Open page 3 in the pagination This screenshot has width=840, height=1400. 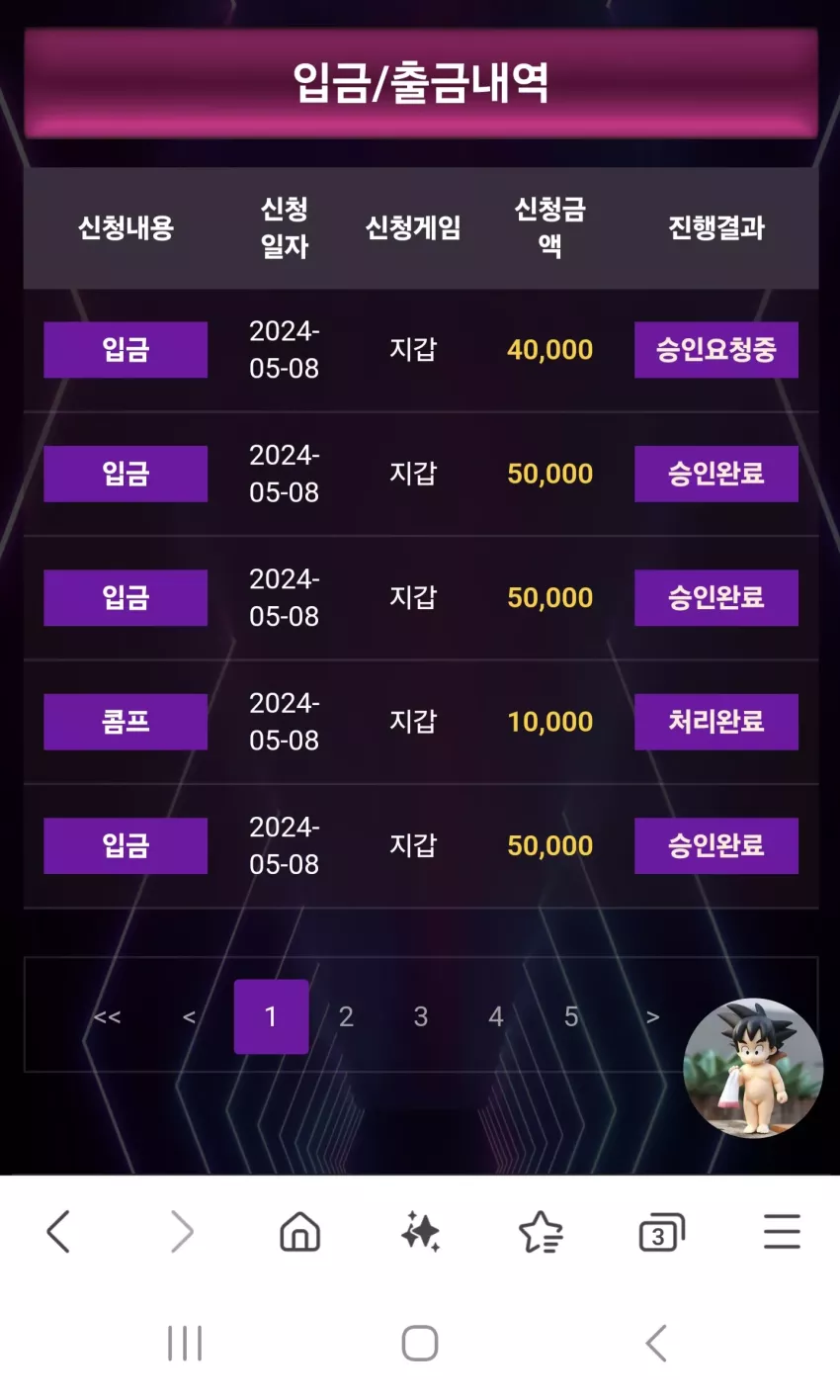pos(421,1016)
